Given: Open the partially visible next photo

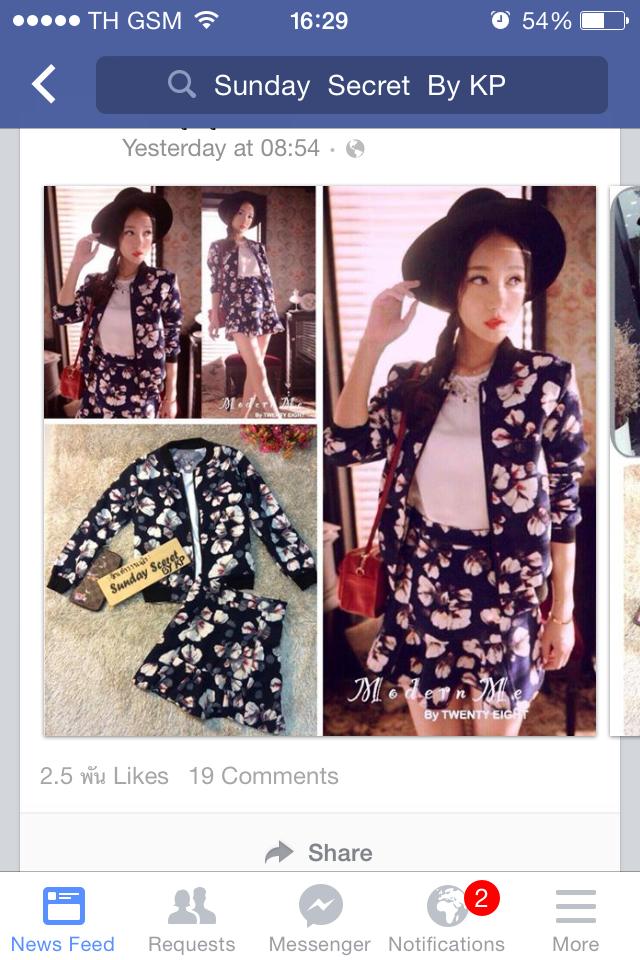Looking at the screenshot, I should 625,460.
